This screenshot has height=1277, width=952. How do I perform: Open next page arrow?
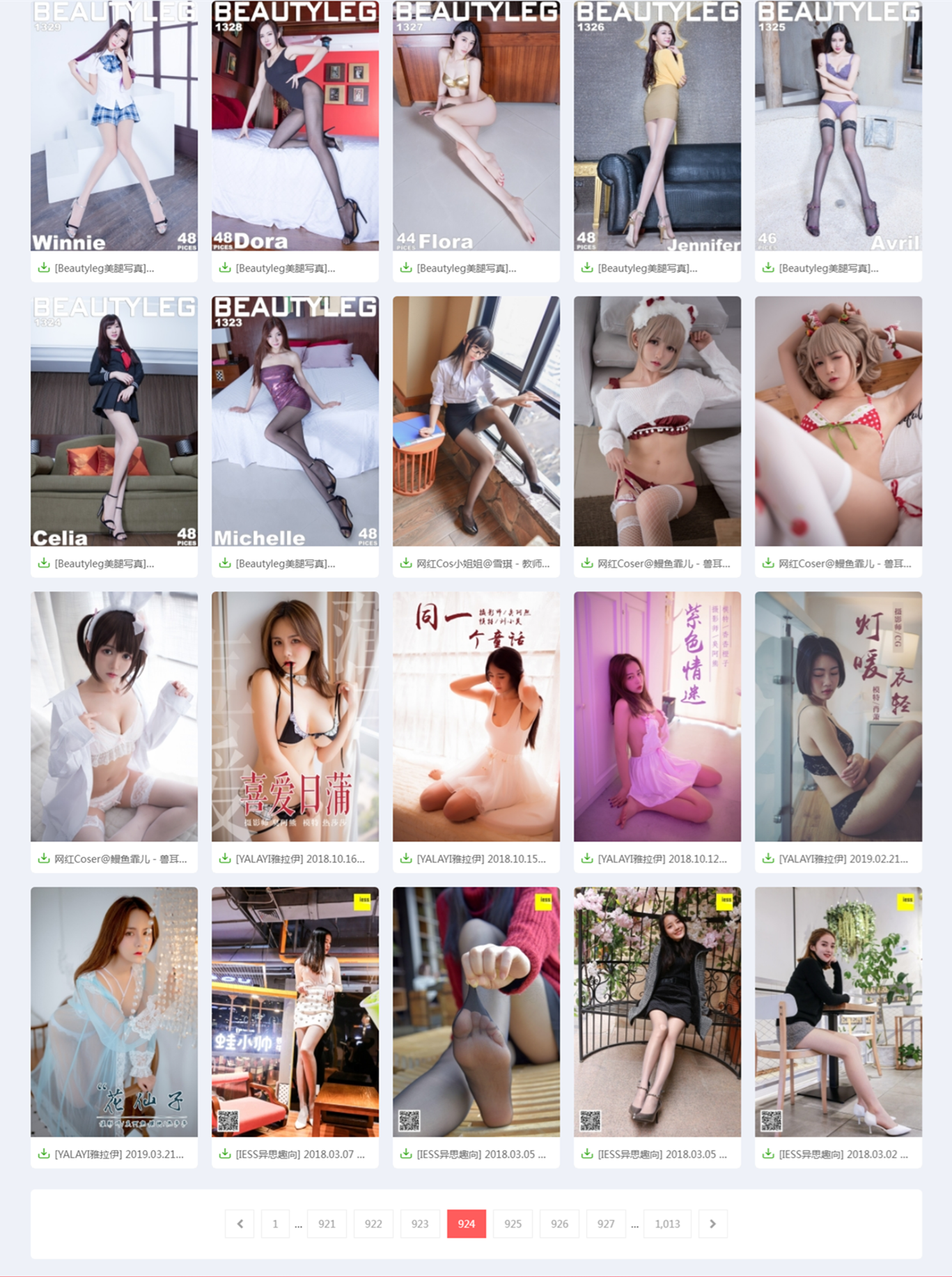click(712, 1224)
